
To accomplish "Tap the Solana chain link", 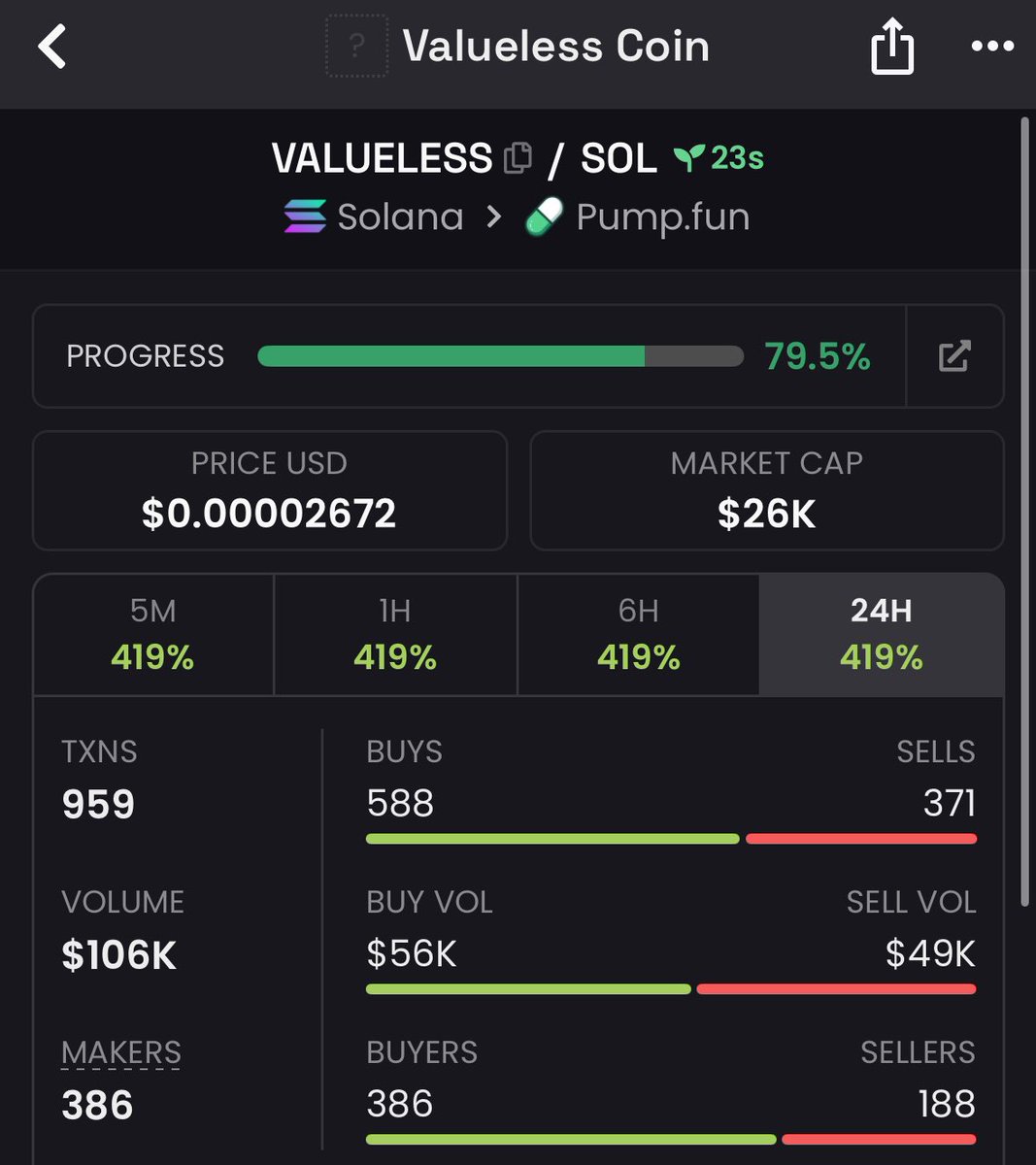I will click(x=374, y=217).
